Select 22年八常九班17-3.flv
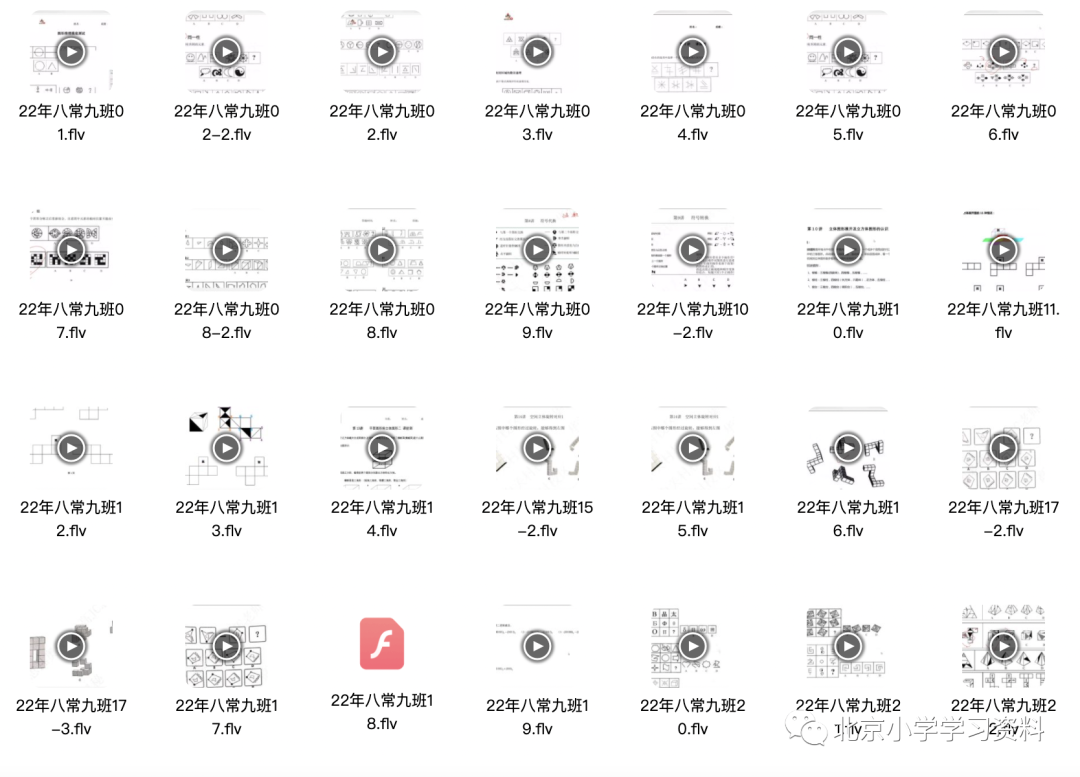Screen dimensions: 1080x777 point(71,646)
